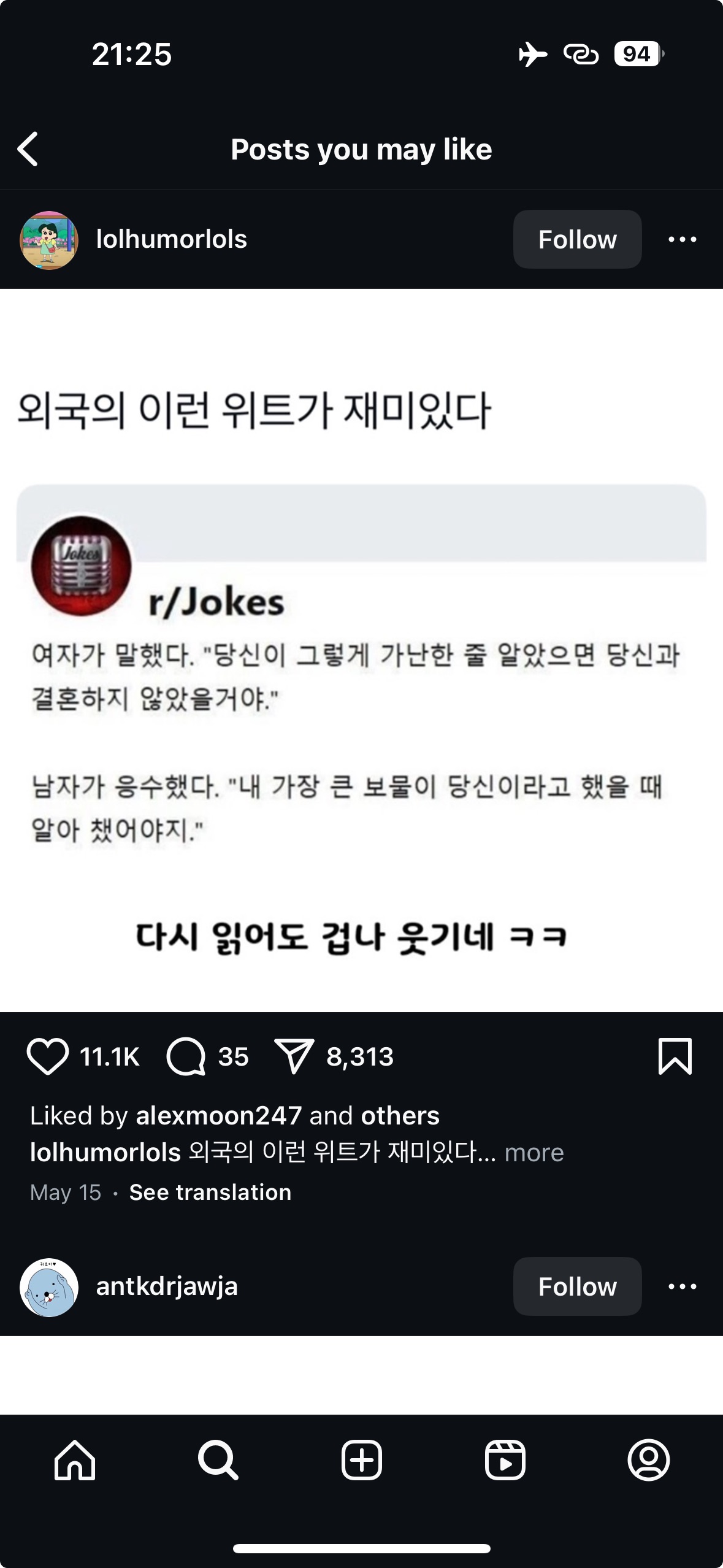
Task: Switch to the Home tab
Action: 75,1460
